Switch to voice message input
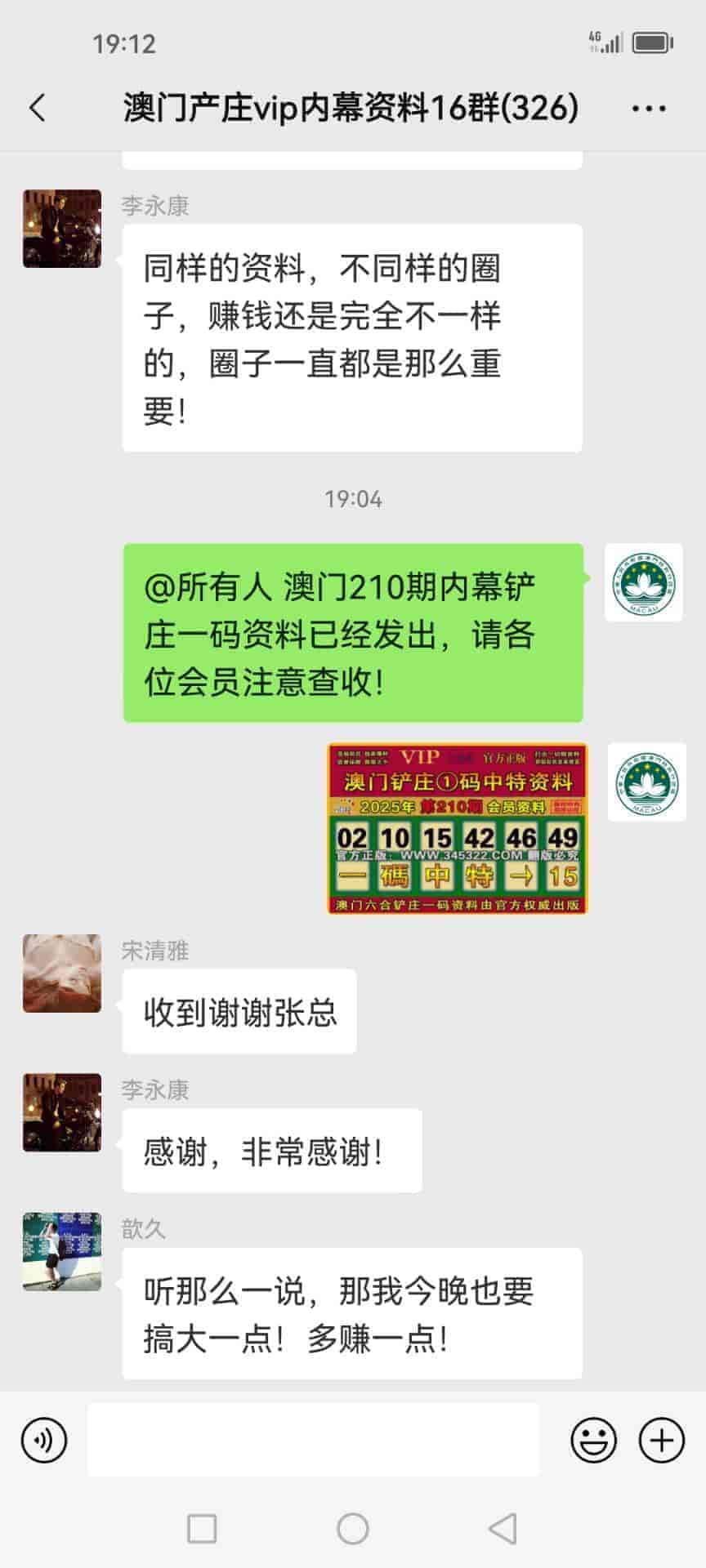706x1568 pixels. click(x=44, y=1440)
